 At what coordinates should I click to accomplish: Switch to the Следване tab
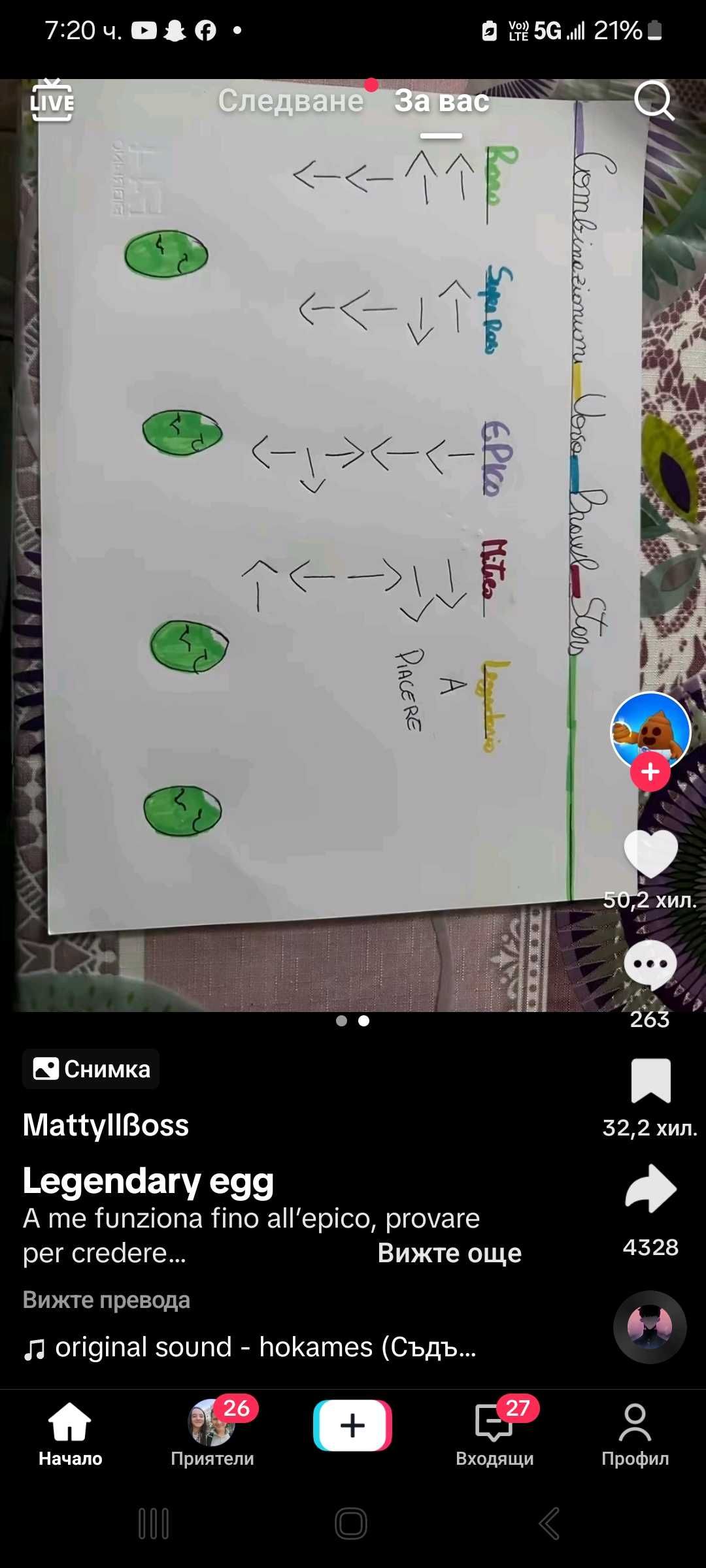coord(290,101)
